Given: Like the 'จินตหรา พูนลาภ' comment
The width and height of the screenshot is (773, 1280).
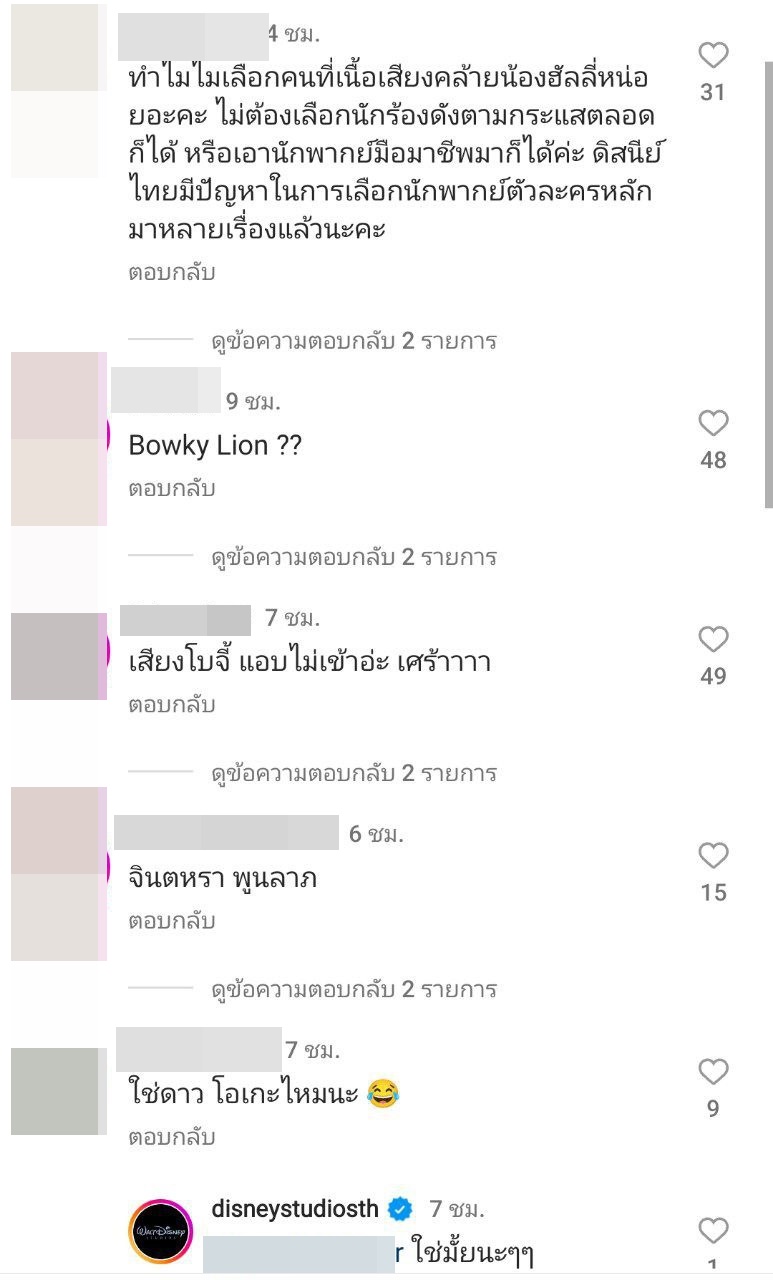Looking at the screenshot, I should [713, 856].
